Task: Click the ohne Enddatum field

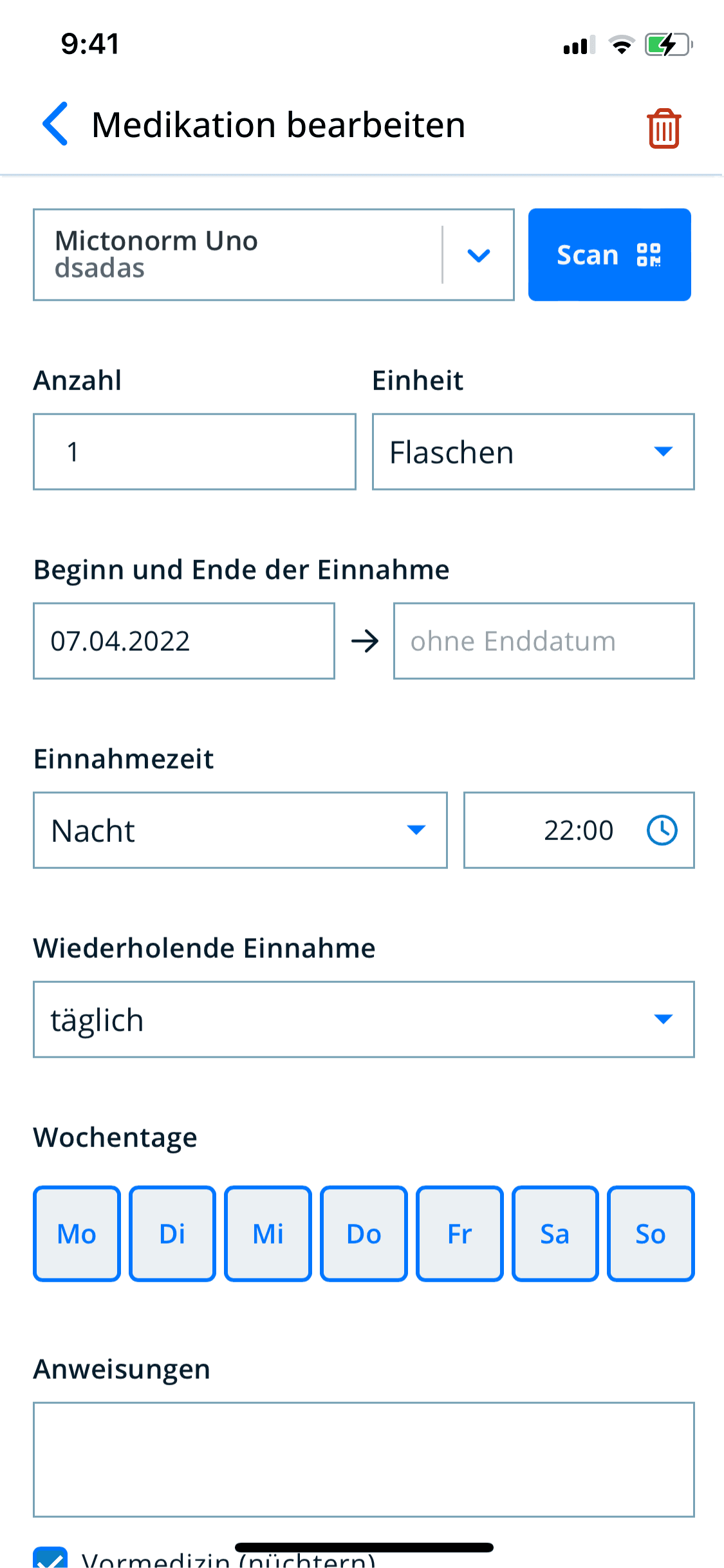Action: tap(543, 640)
